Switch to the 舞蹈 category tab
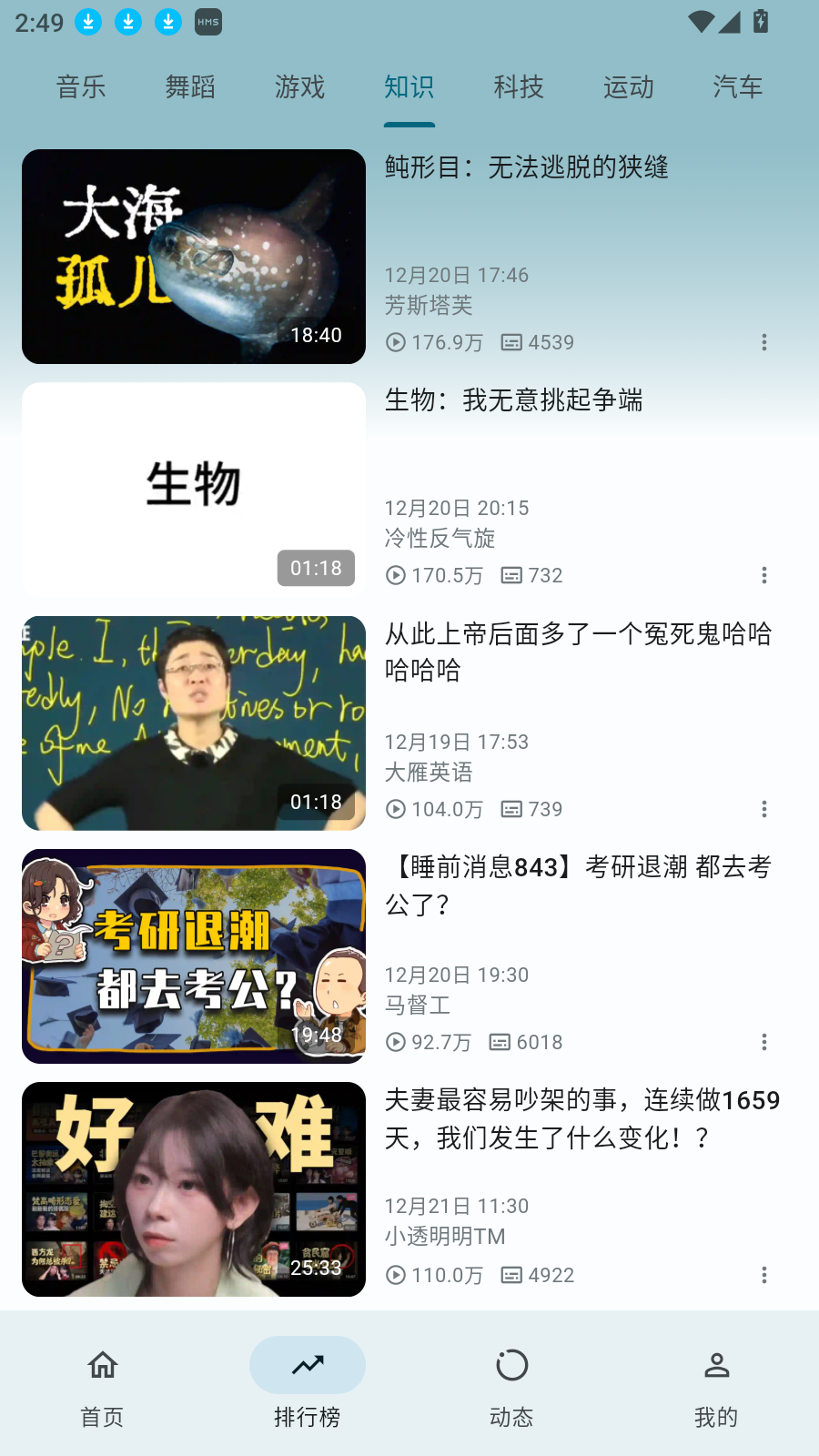Image resolution: width=819 pixels, height=1456 pixels. (190, 87)
